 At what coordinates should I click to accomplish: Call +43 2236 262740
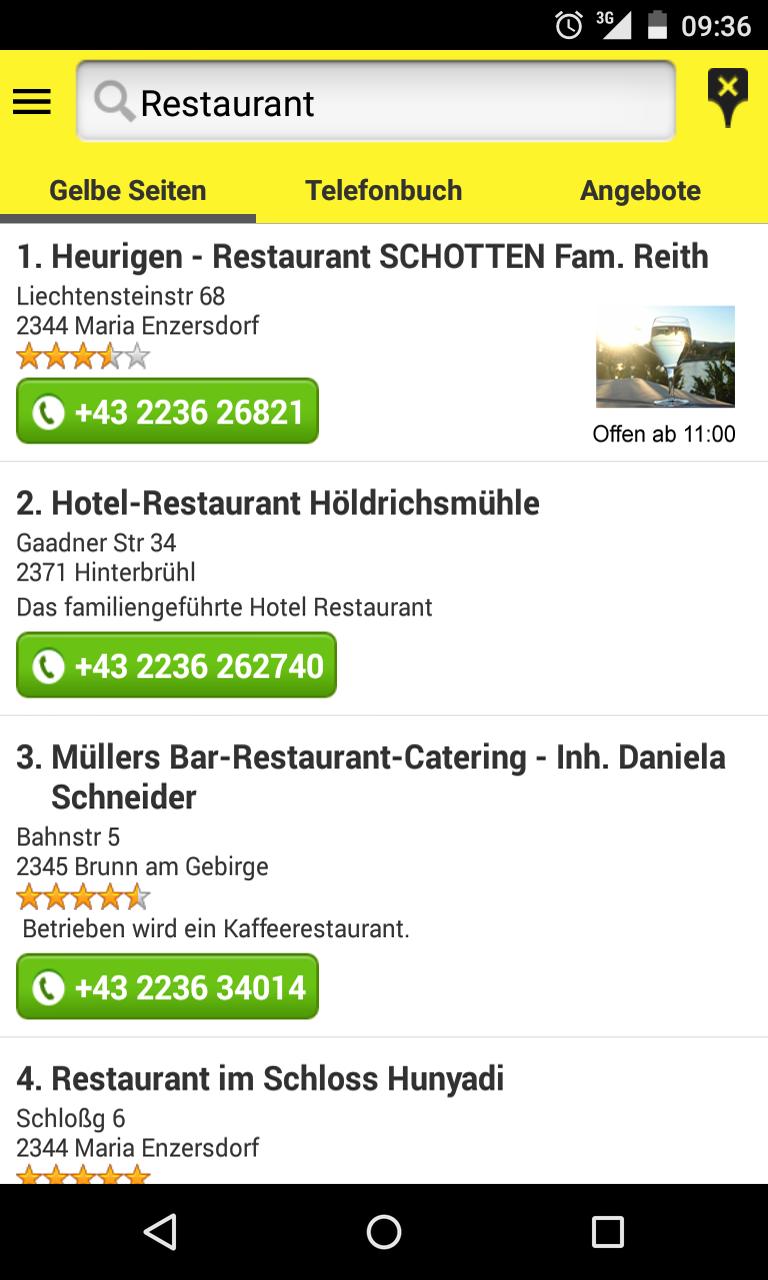pos(176,665)
